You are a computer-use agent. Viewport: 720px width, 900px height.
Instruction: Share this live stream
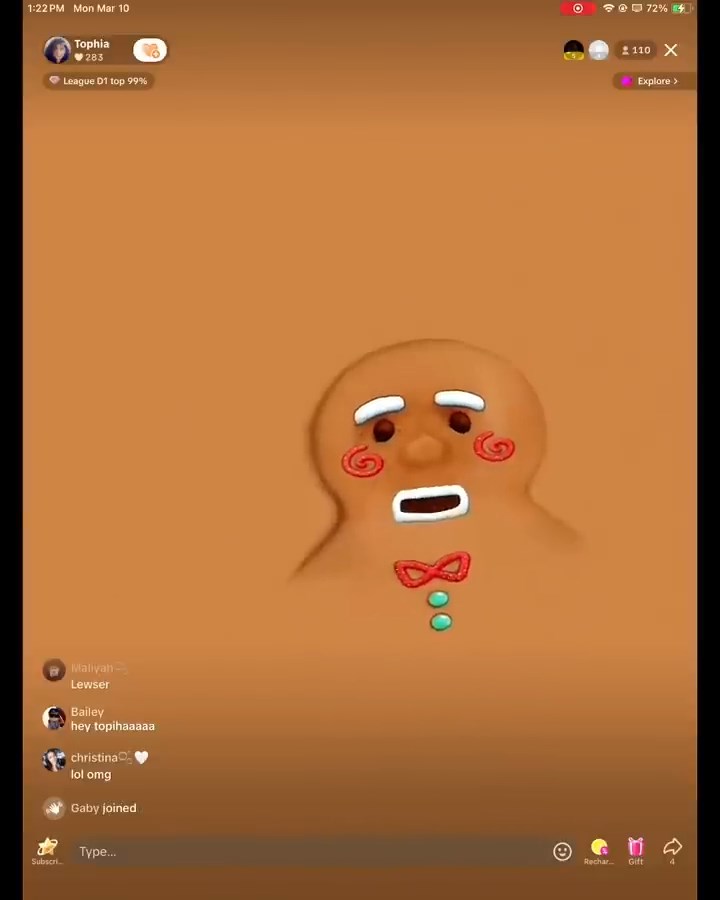[672, 850]
